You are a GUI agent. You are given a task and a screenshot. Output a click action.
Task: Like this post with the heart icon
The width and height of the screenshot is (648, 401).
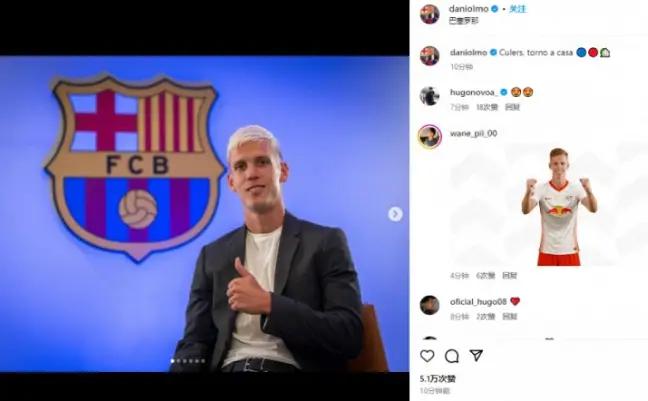427,355
